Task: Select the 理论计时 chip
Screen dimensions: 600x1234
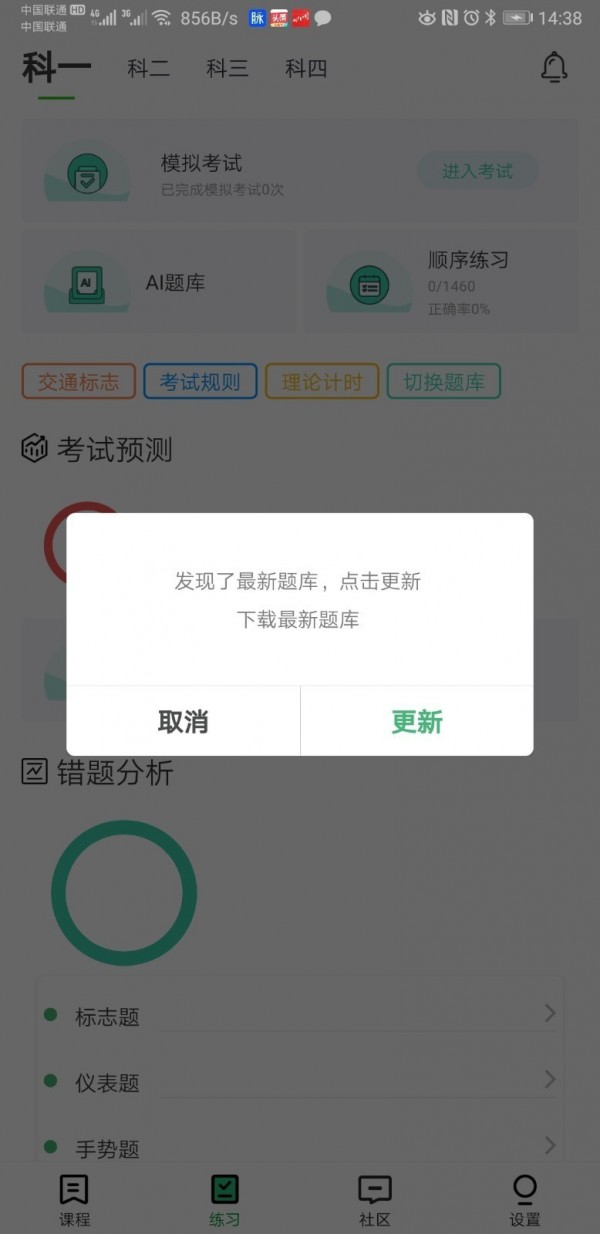Action: 321,382
